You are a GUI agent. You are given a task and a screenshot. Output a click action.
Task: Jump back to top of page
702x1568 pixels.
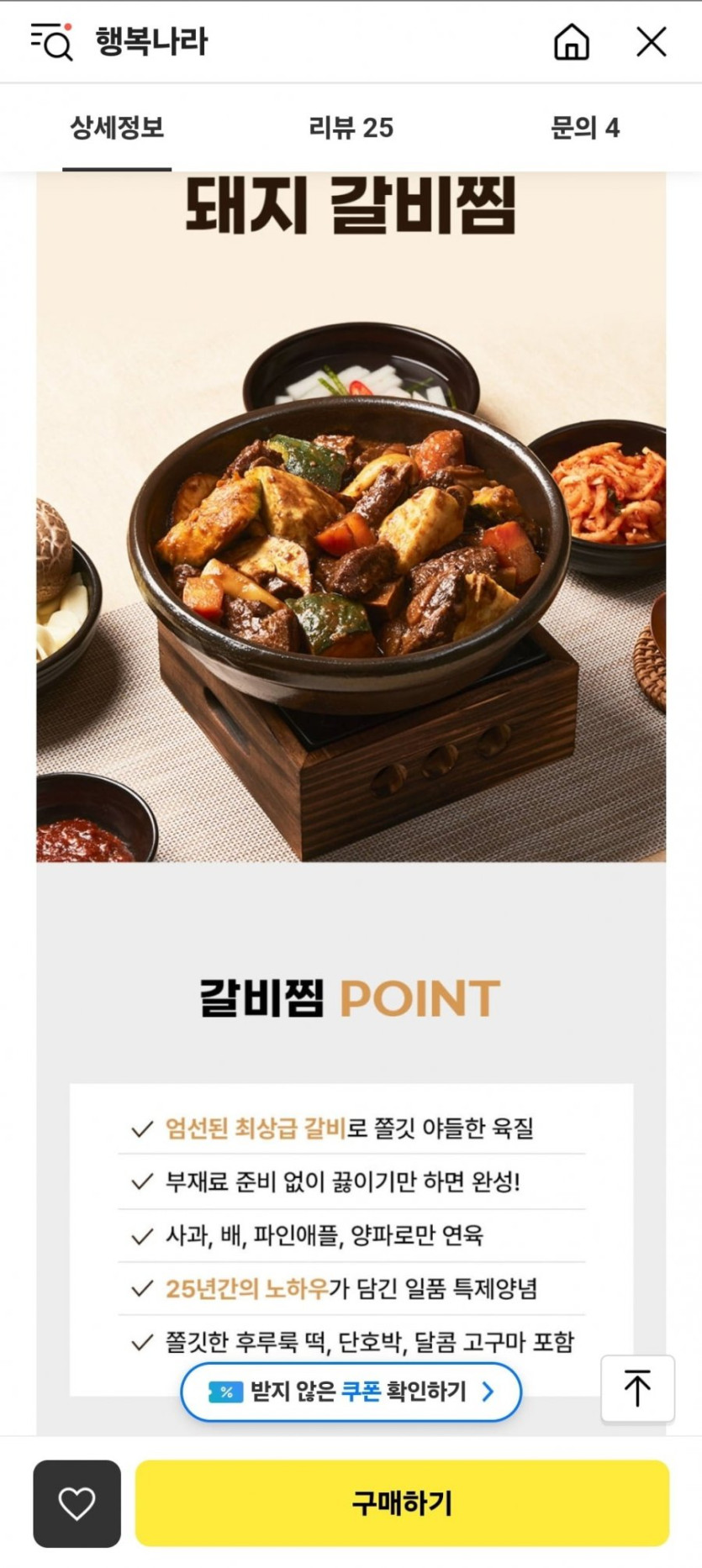click(637, 1388)
